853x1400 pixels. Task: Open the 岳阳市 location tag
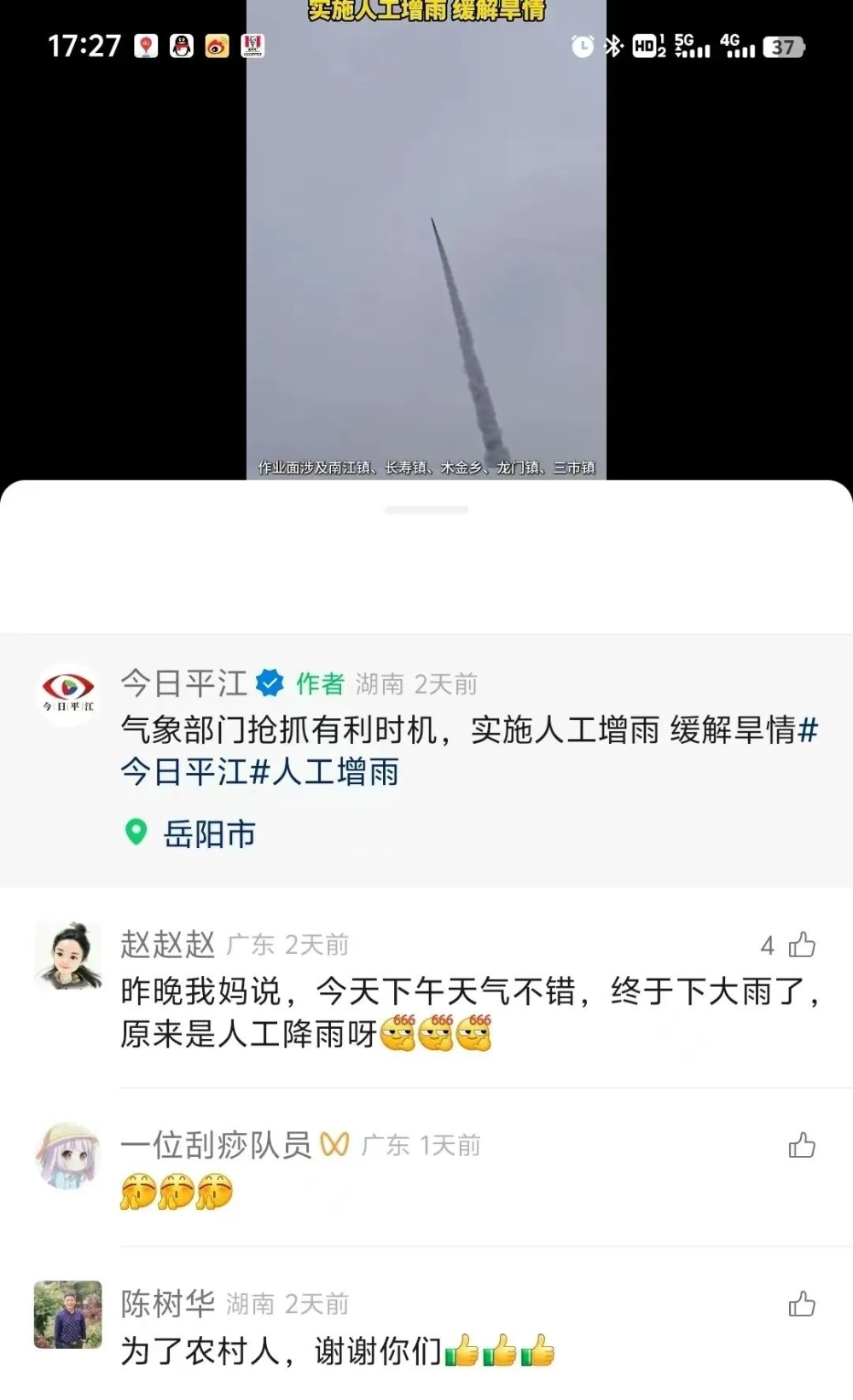[x=209, y=834]
